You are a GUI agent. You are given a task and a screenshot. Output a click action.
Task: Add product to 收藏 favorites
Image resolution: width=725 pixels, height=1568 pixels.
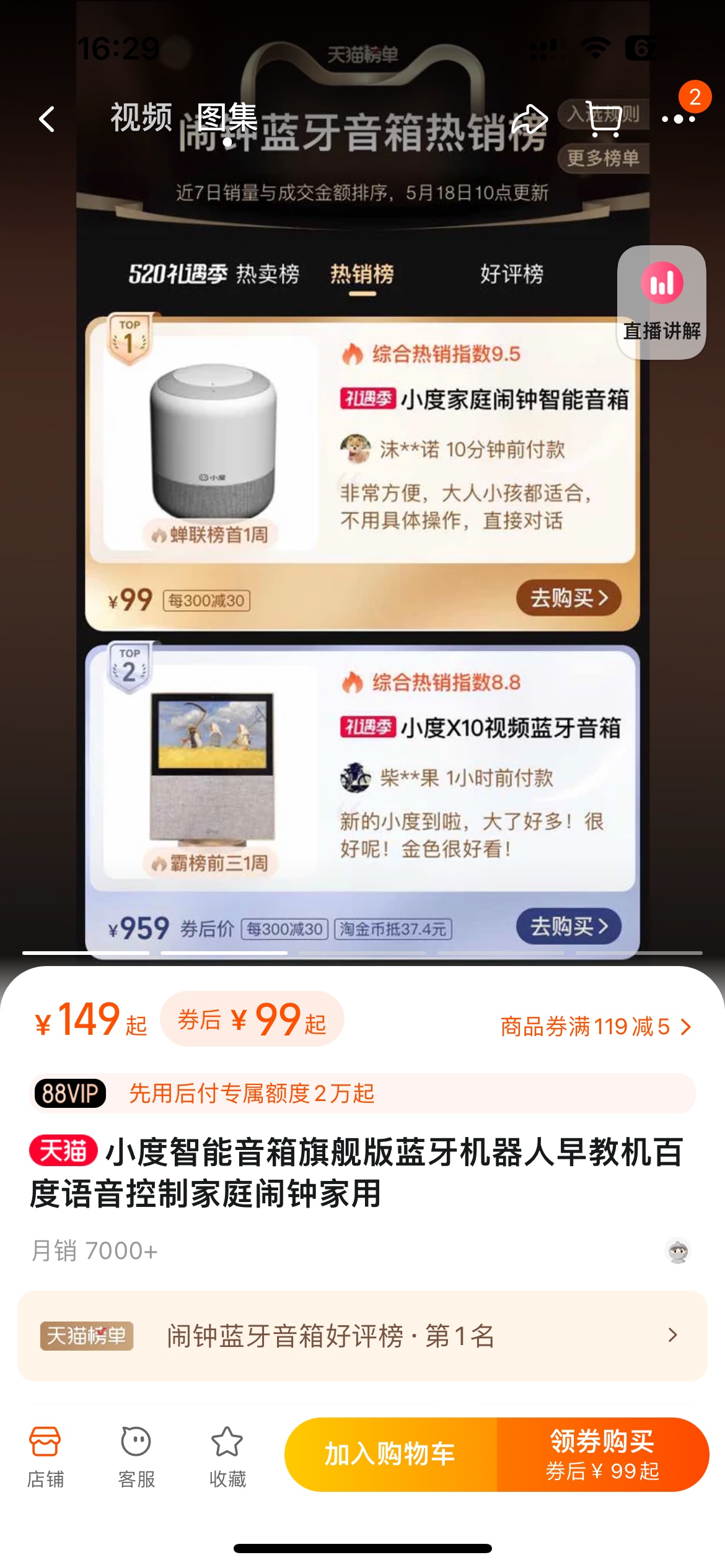[x=227, y=1456]
